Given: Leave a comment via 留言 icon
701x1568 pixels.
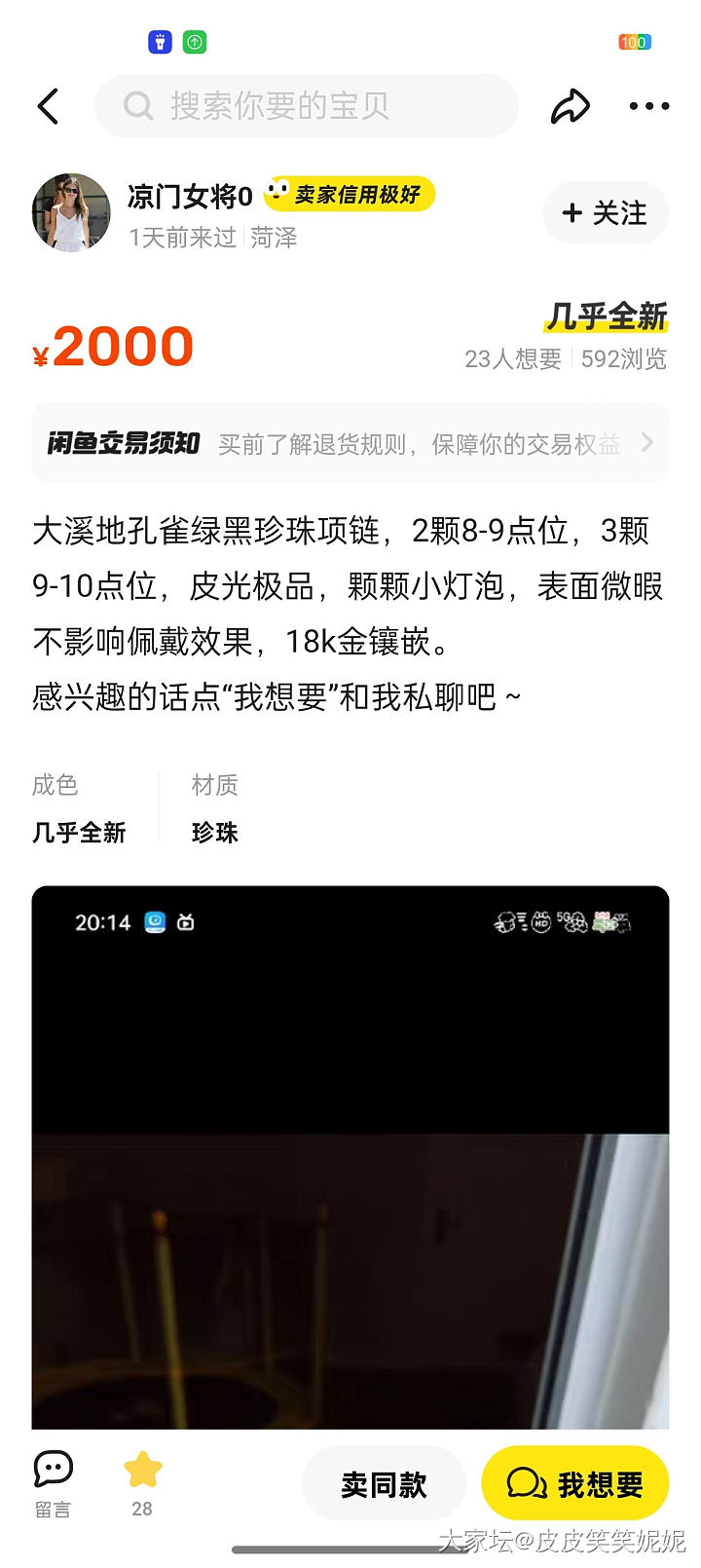Looking at the screenshot, I should pos(53,1482).
